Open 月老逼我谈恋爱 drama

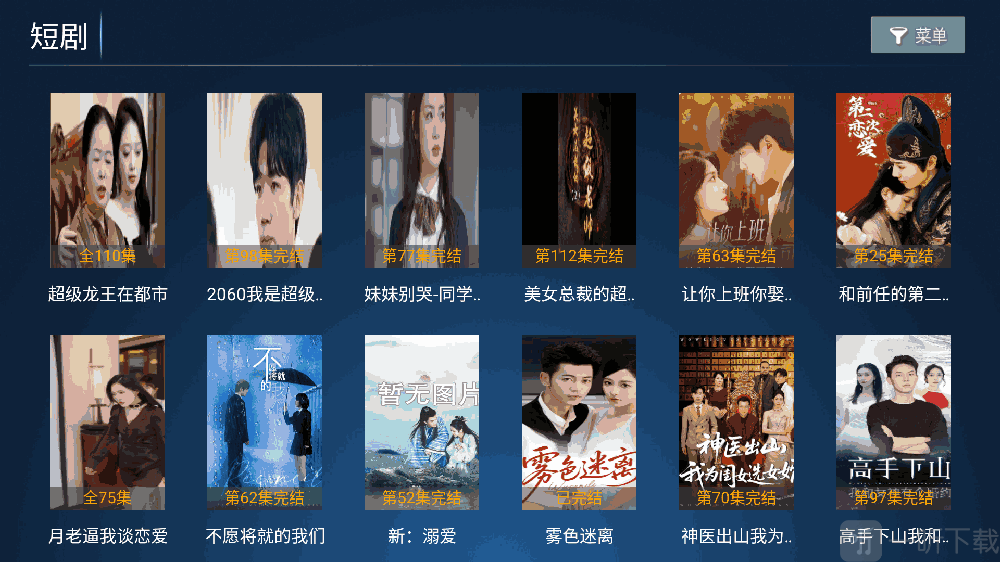(x=108, y=423)
